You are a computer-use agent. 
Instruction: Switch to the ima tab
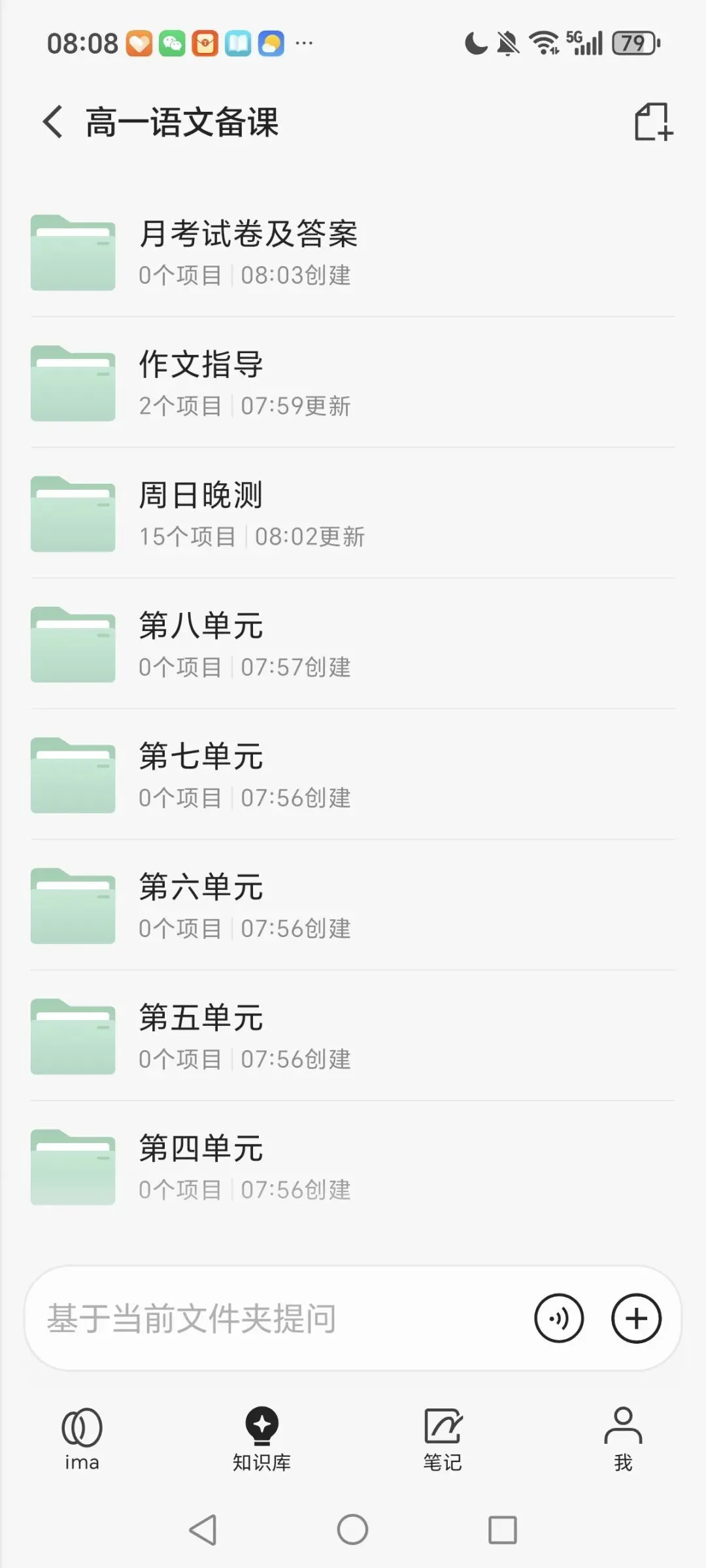(82, 1439)
